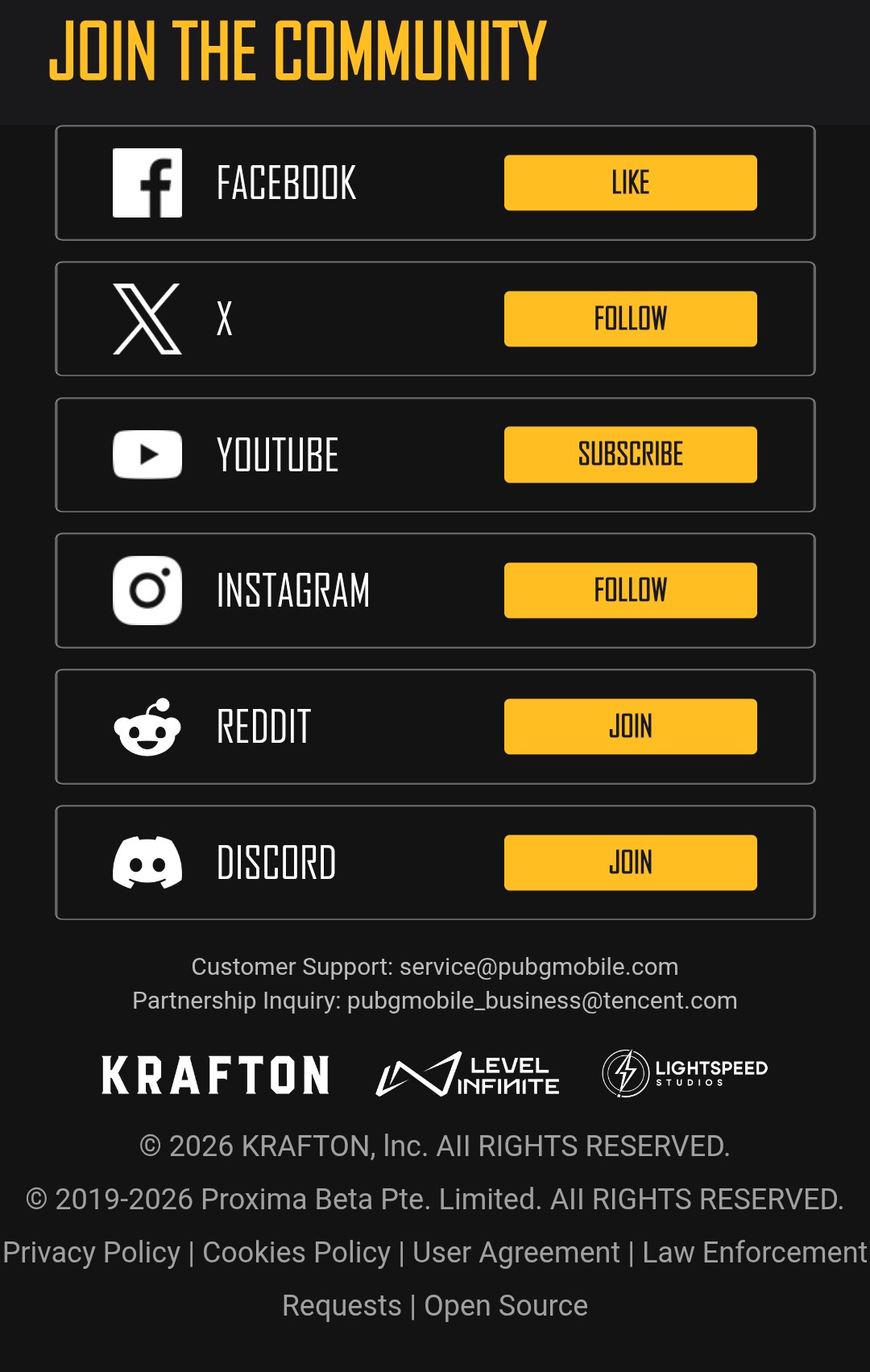Open the Cookies Policy link

(296, 1253)
